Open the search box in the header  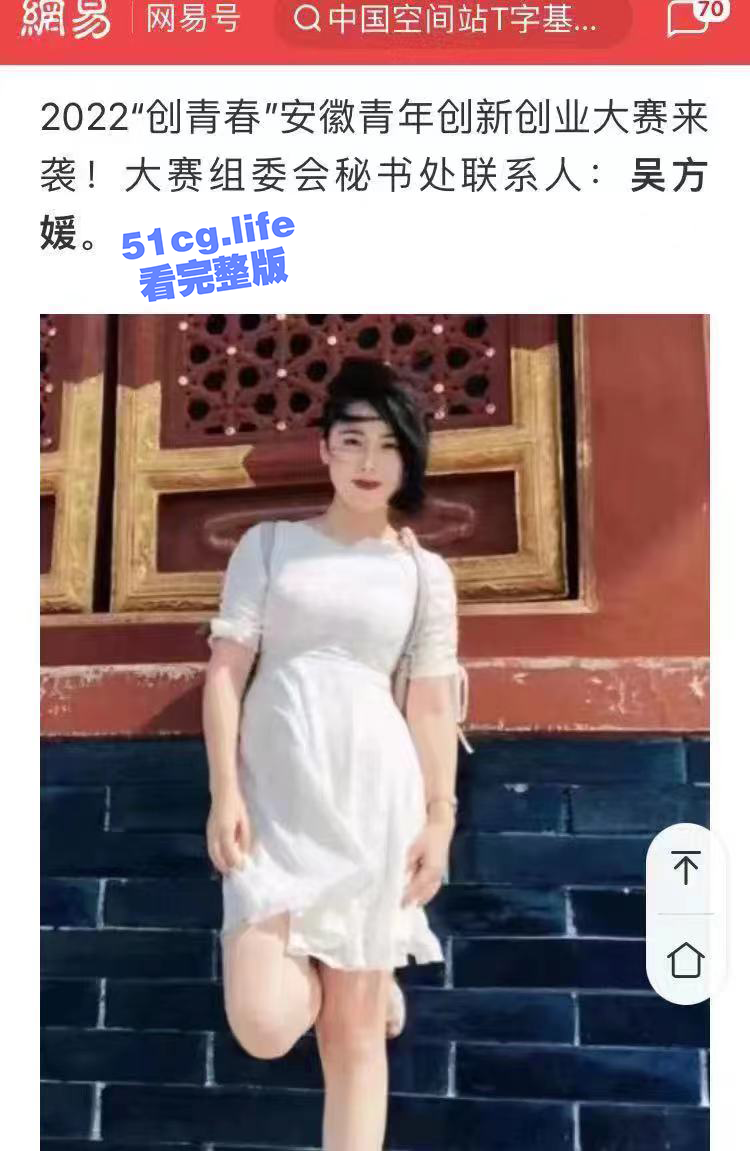[x=452, y=19]
